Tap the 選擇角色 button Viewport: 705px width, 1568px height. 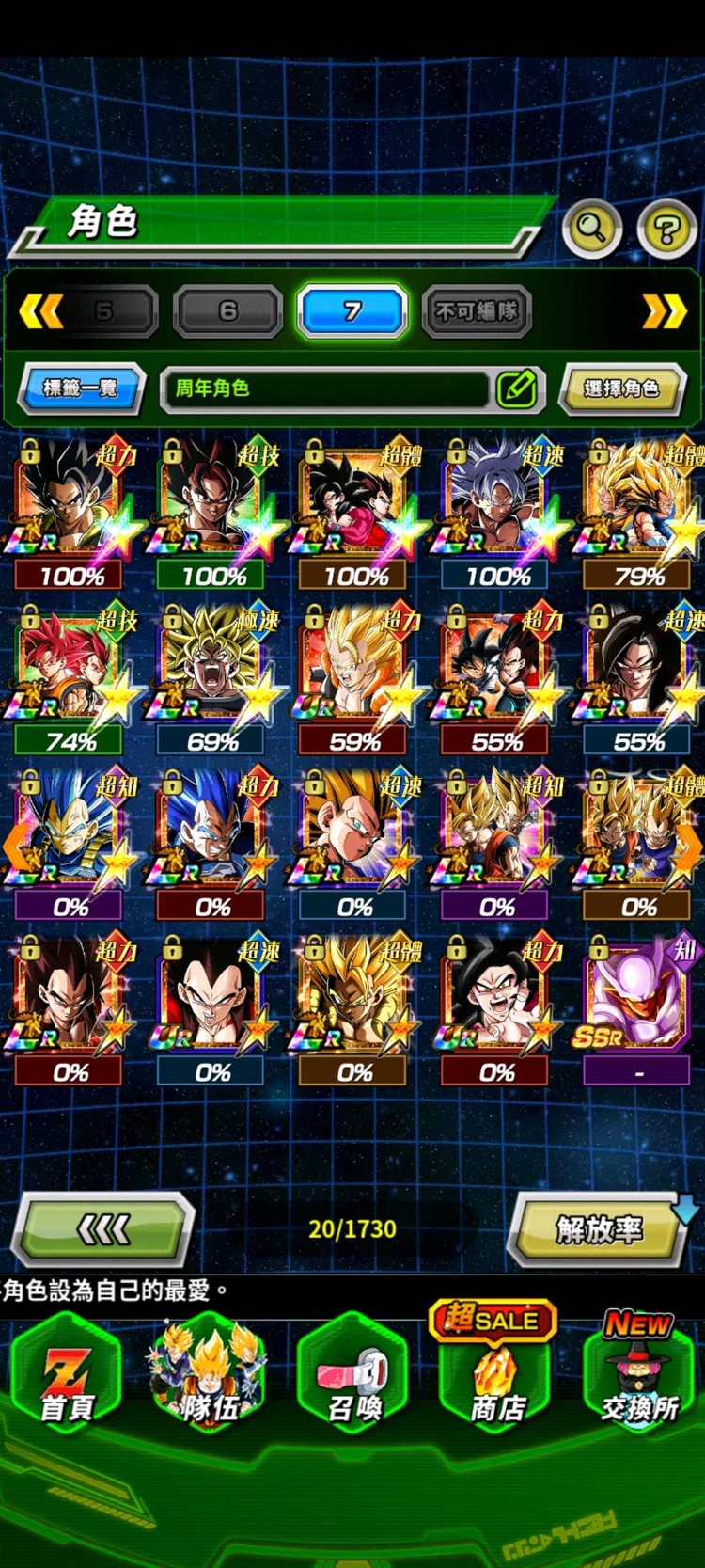(x=621, y=388)
